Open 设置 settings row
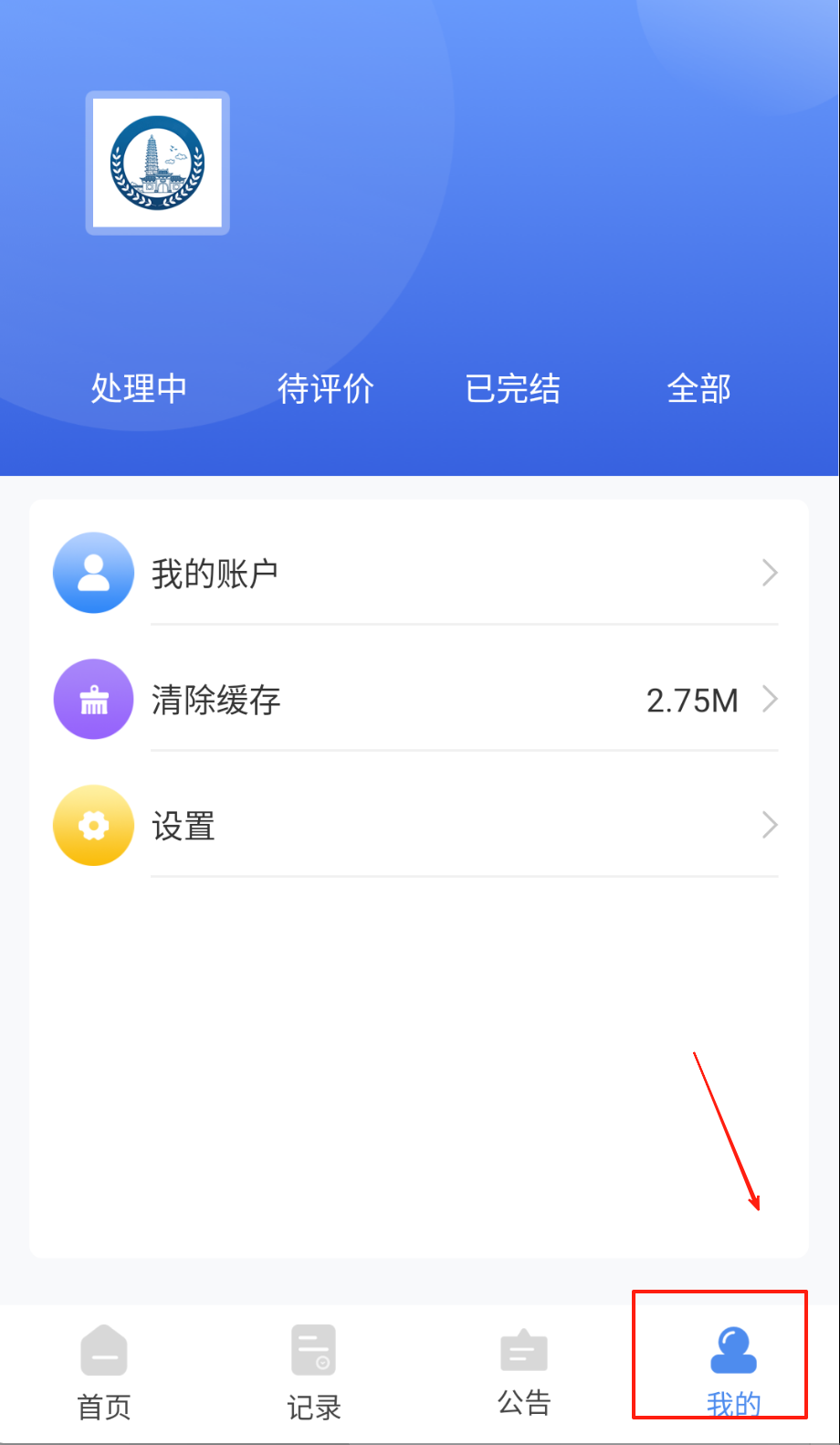The width and height of the screenshot is (840, 1445). coord(418,827)
